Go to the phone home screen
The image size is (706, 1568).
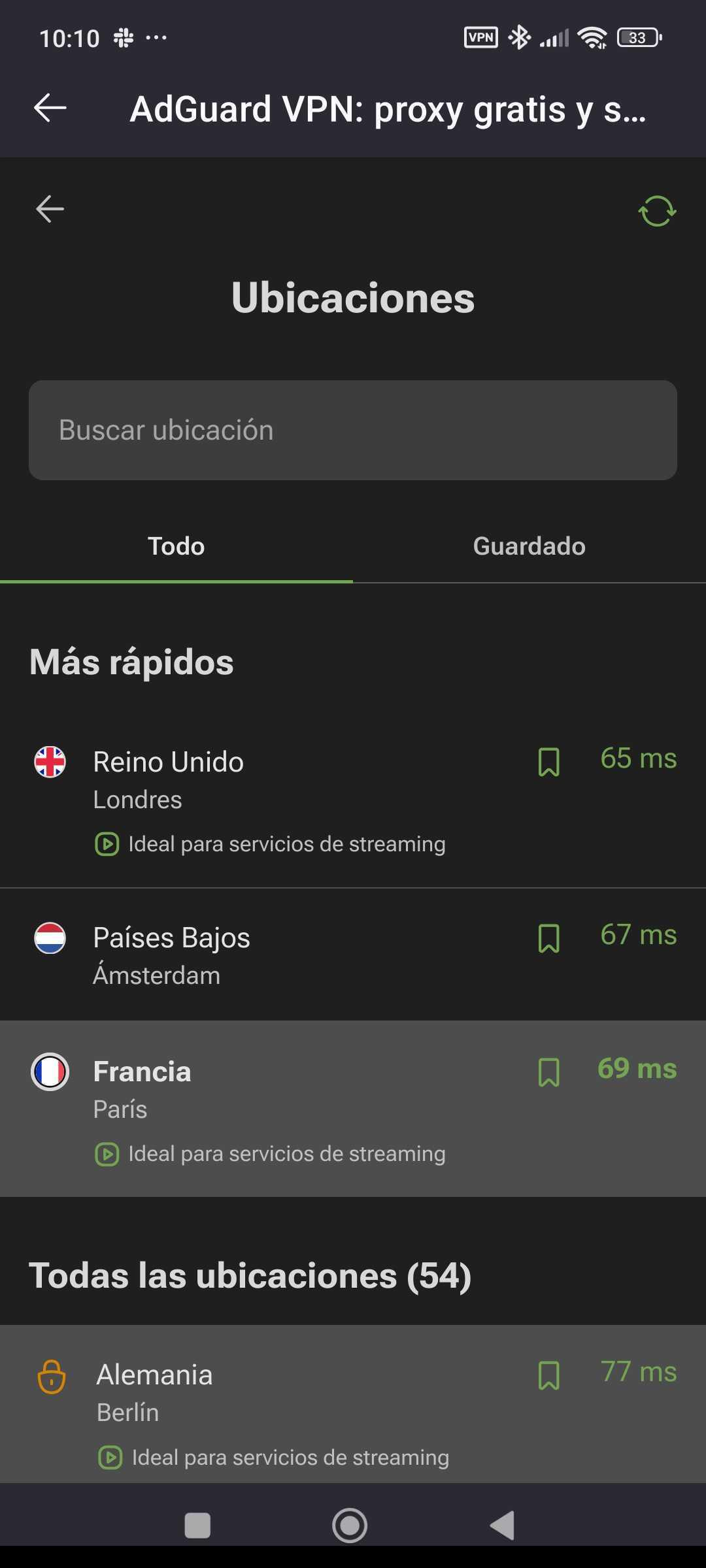[x=350, y=1526]
